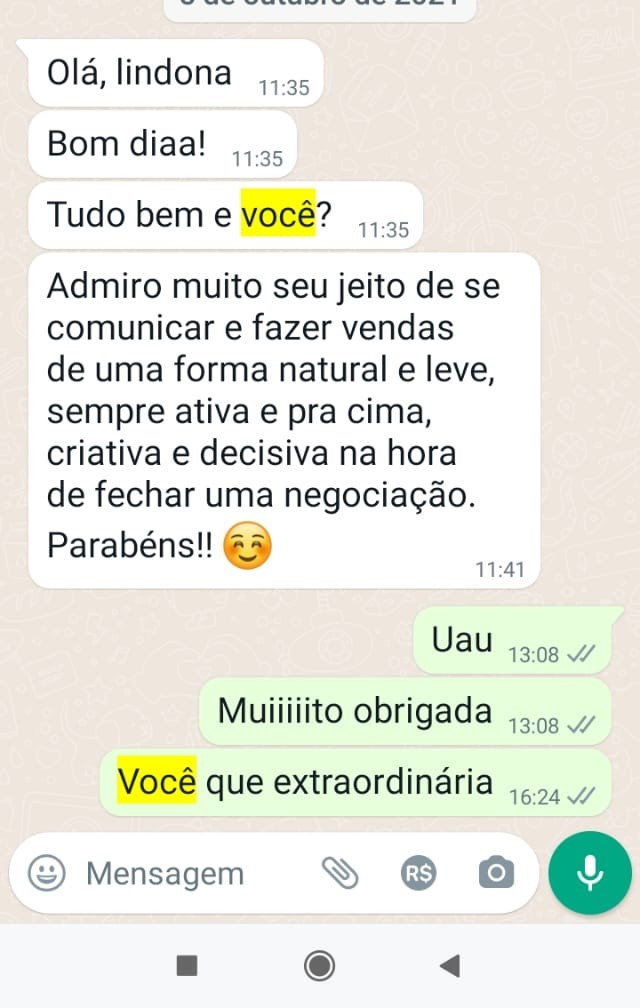Screen dimensions: 640x1008
Task: Go to home via navigation bar
Action: click(x=320, y=965)
